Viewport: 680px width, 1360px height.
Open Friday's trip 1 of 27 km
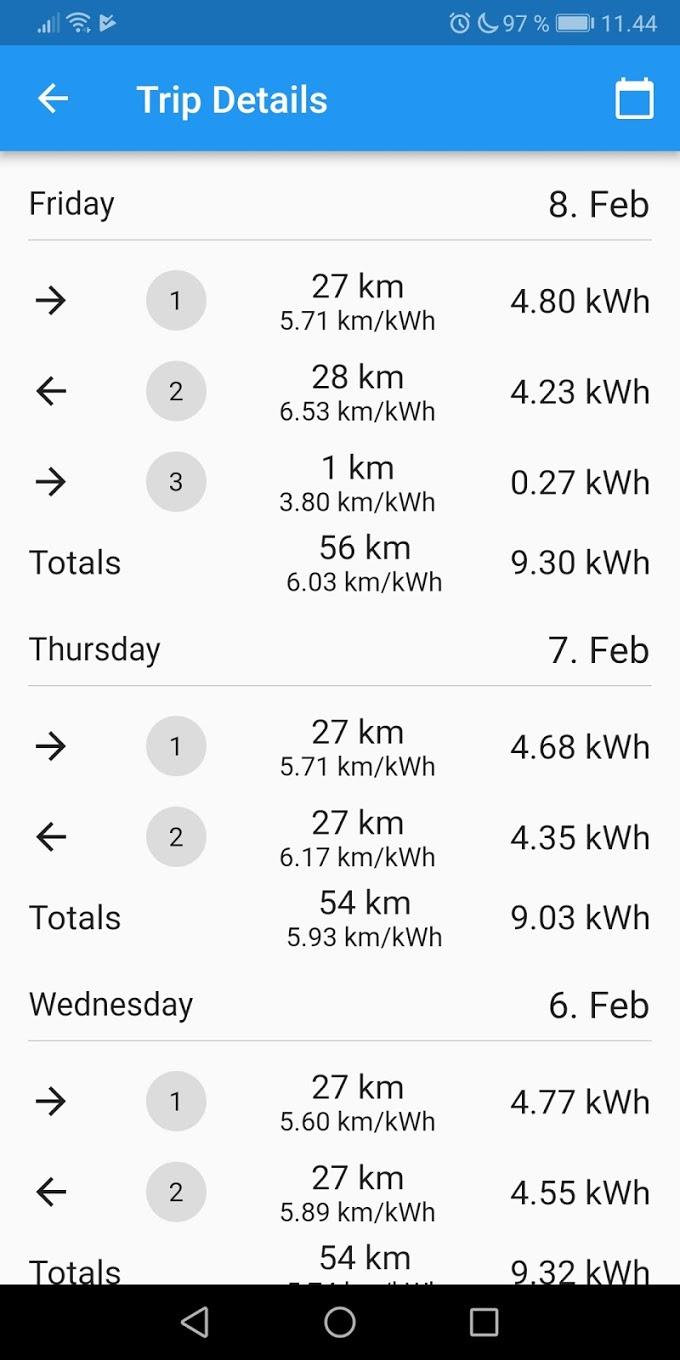point(340,301)
